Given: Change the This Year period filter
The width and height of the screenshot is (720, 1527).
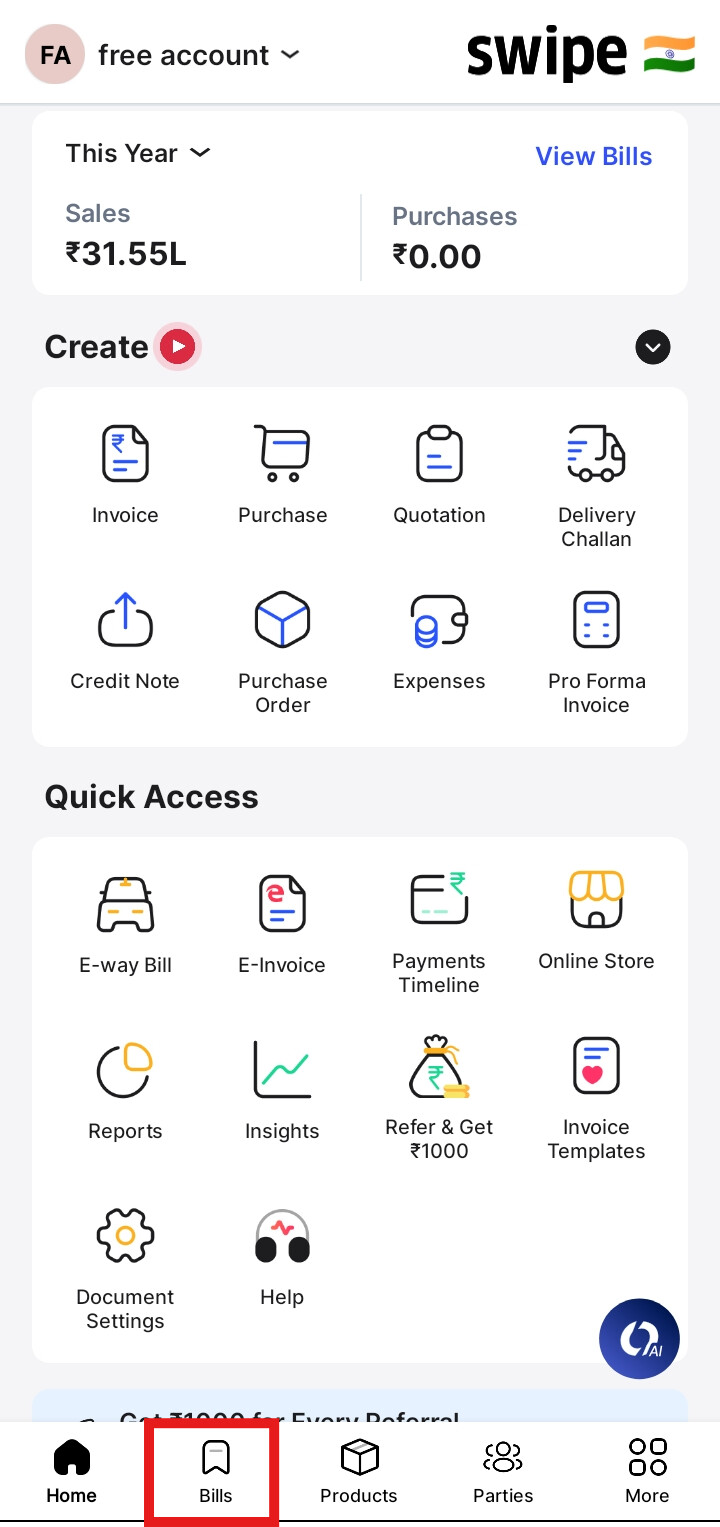Looking at the screenshot, I should point(138,153).
